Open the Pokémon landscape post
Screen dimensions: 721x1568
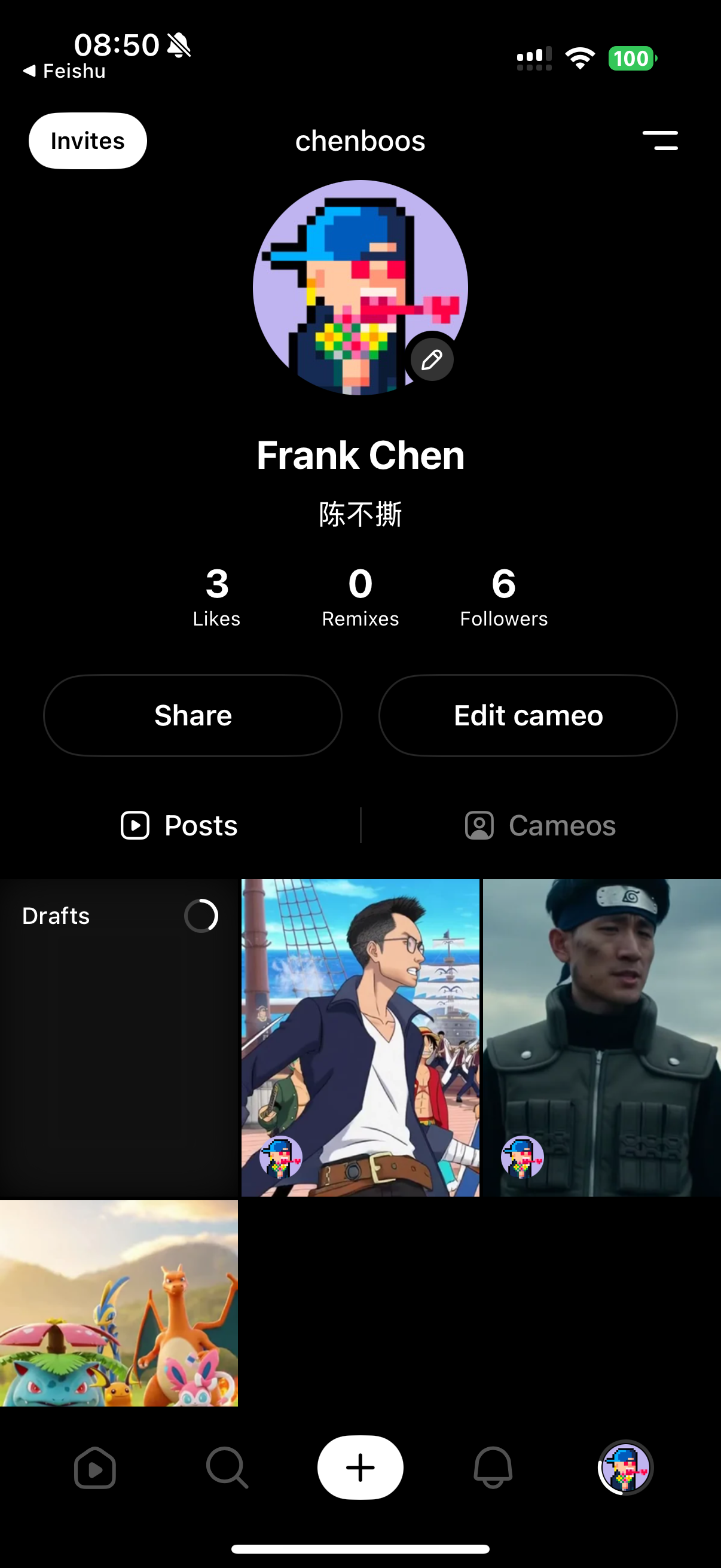point(118,1302)
